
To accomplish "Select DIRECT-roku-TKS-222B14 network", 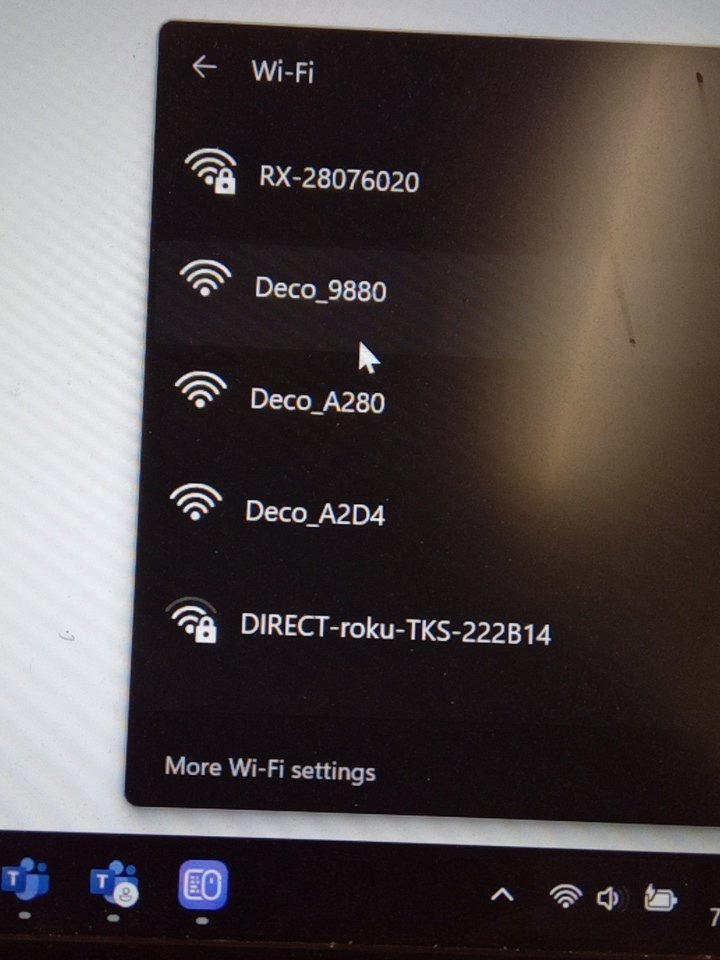I will (x=395, y=630).
